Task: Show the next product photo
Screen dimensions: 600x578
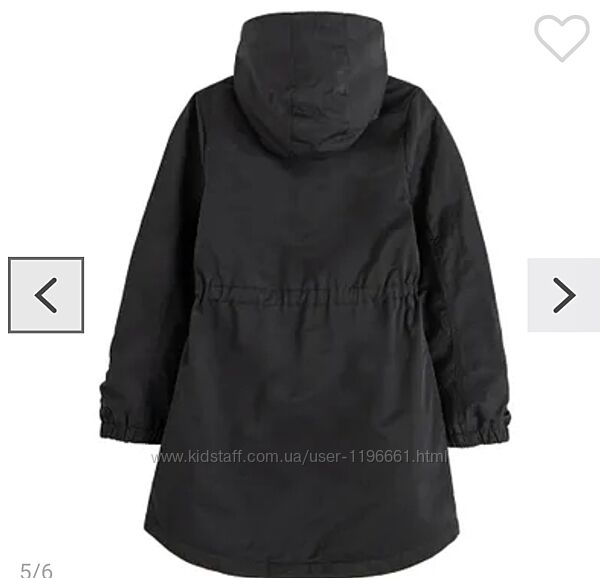Action: (564, 295)
